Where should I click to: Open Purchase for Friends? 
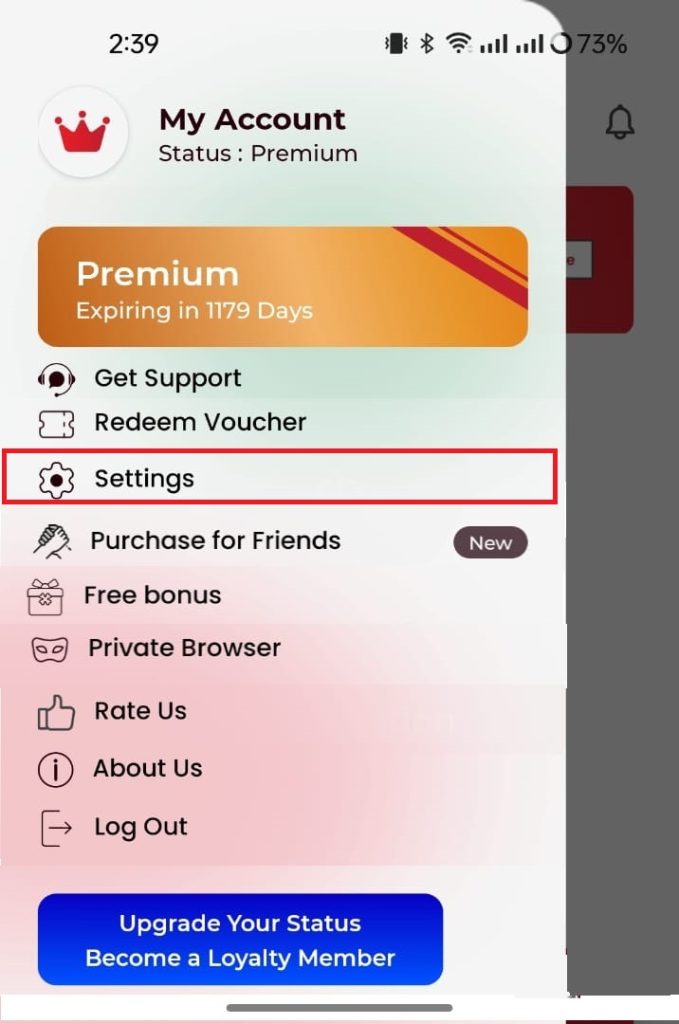pos(215,541)
